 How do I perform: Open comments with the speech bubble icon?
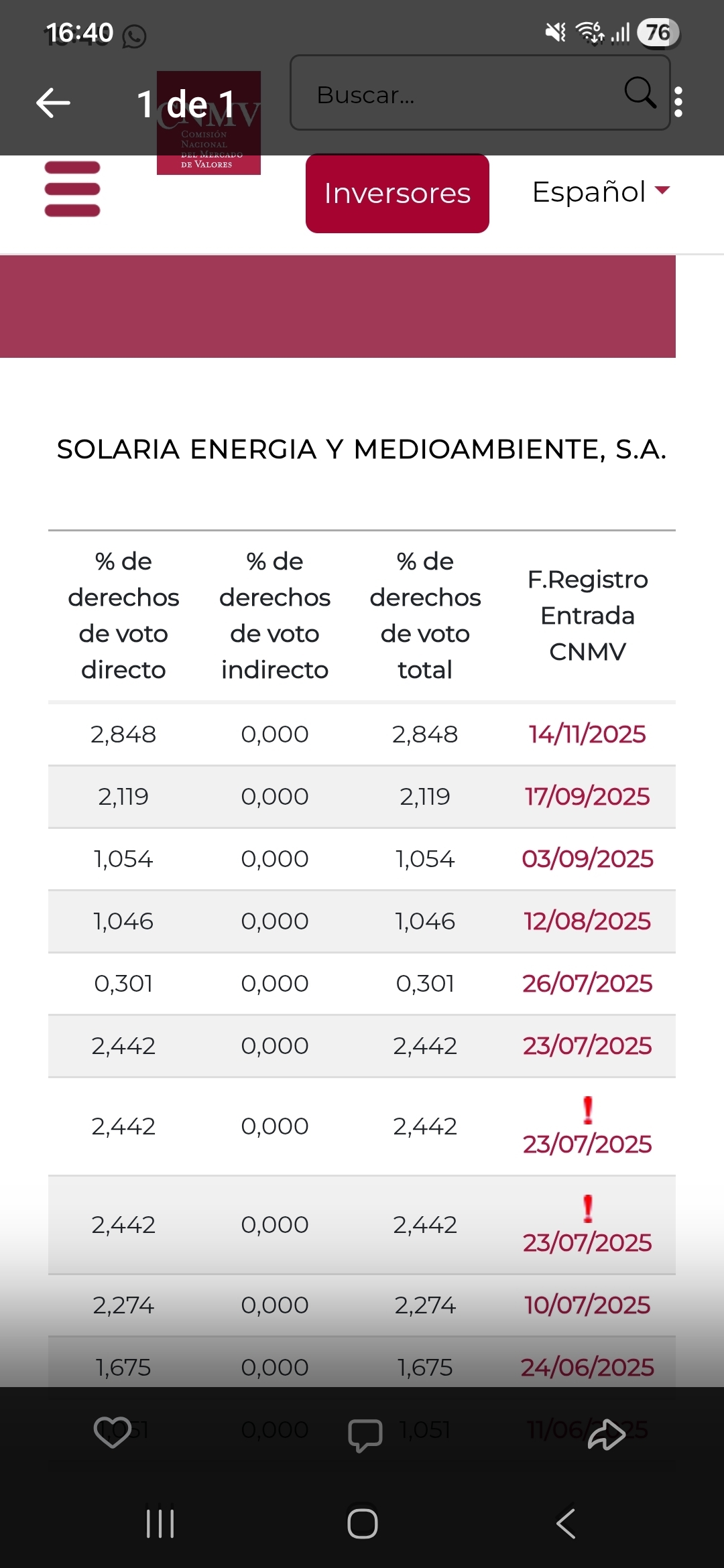click(x=365, y=1435)
